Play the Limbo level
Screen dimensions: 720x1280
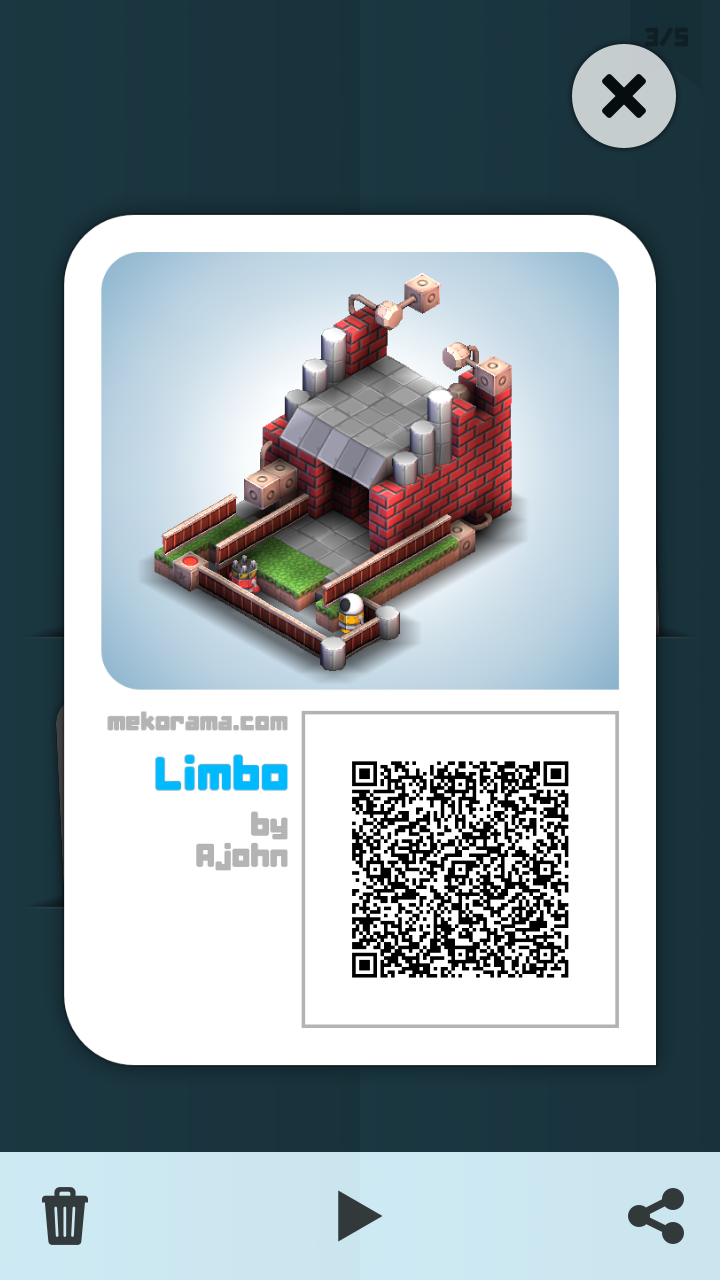click(x=359, y=1216)
